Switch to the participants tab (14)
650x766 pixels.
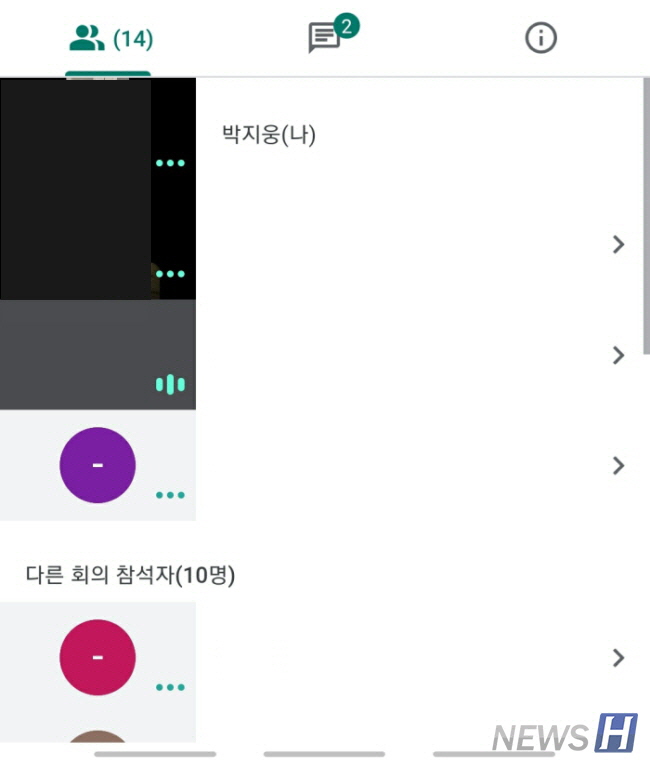109,40
